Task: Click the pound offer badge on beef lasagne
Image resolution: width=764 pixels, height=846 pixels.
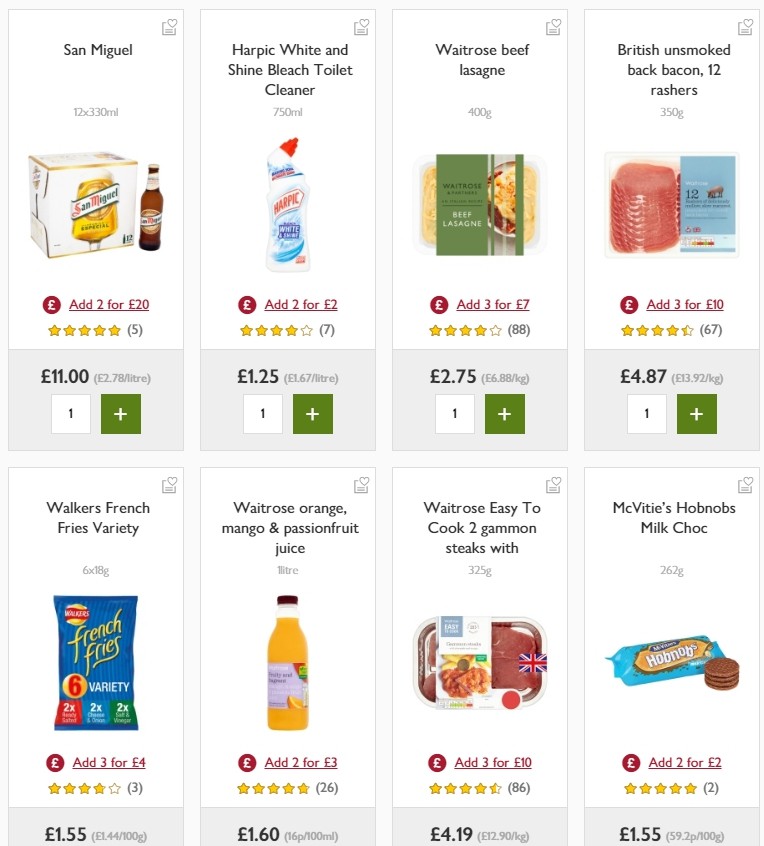Action: pos(437,304)
